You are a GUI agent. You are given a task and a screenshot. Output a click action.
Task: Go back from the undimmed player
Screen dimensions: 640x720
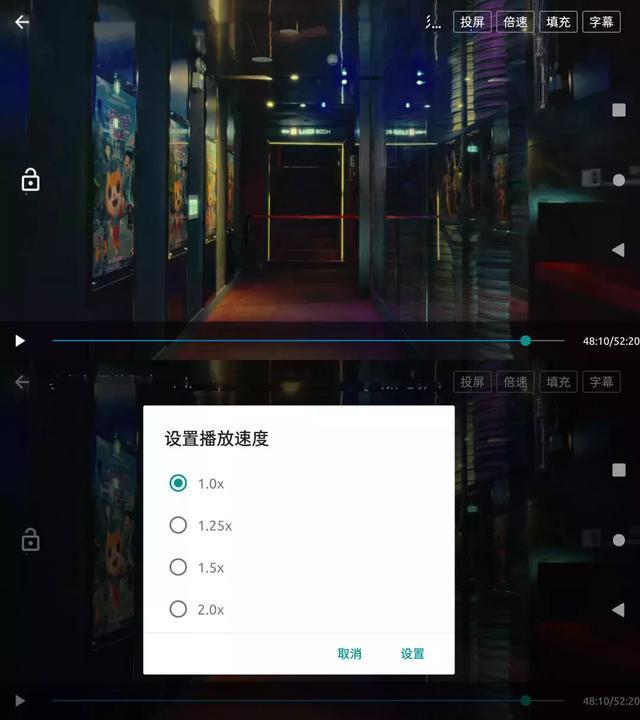click(x=21, y=22)
